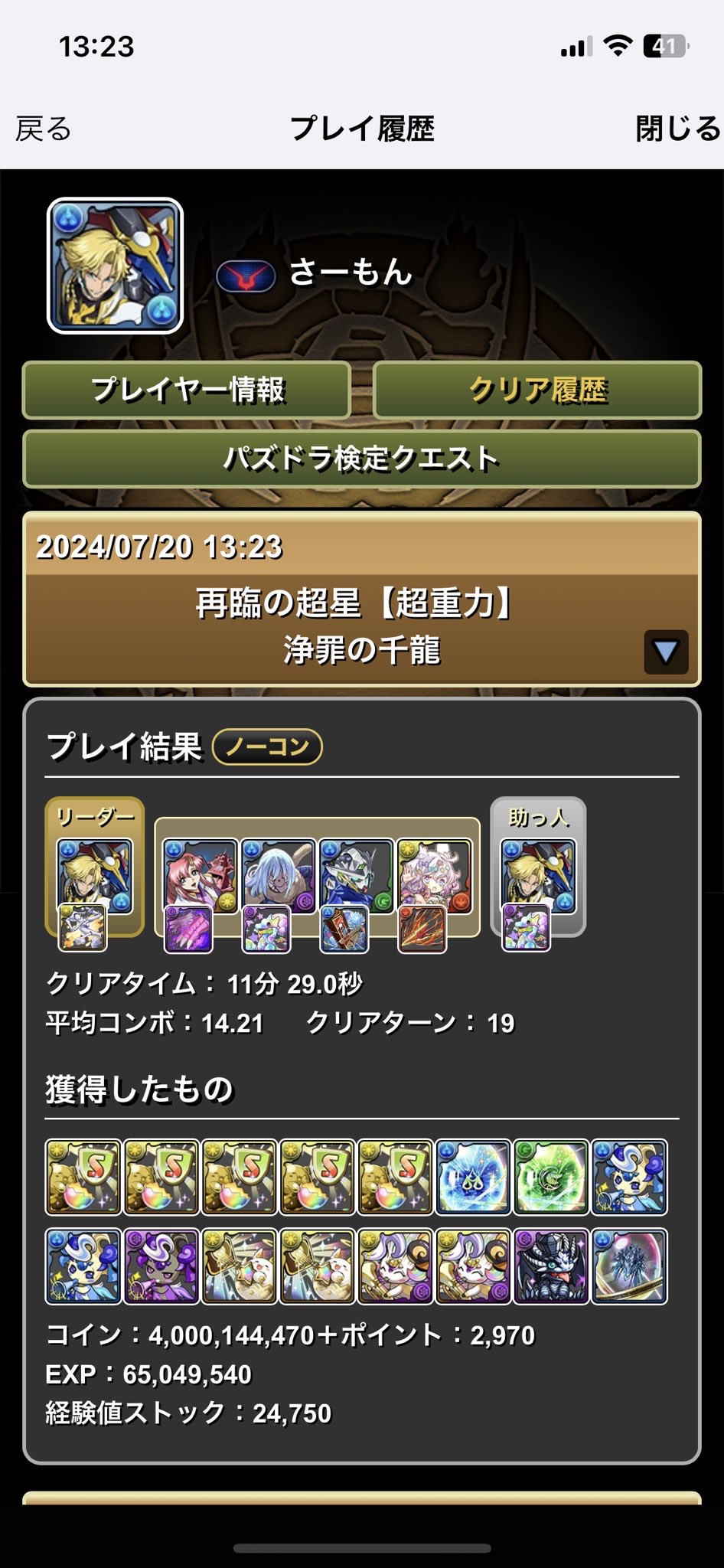
Task: Close the screen with 閉じる
Action: pyautogui.click(x=678, y=129)
